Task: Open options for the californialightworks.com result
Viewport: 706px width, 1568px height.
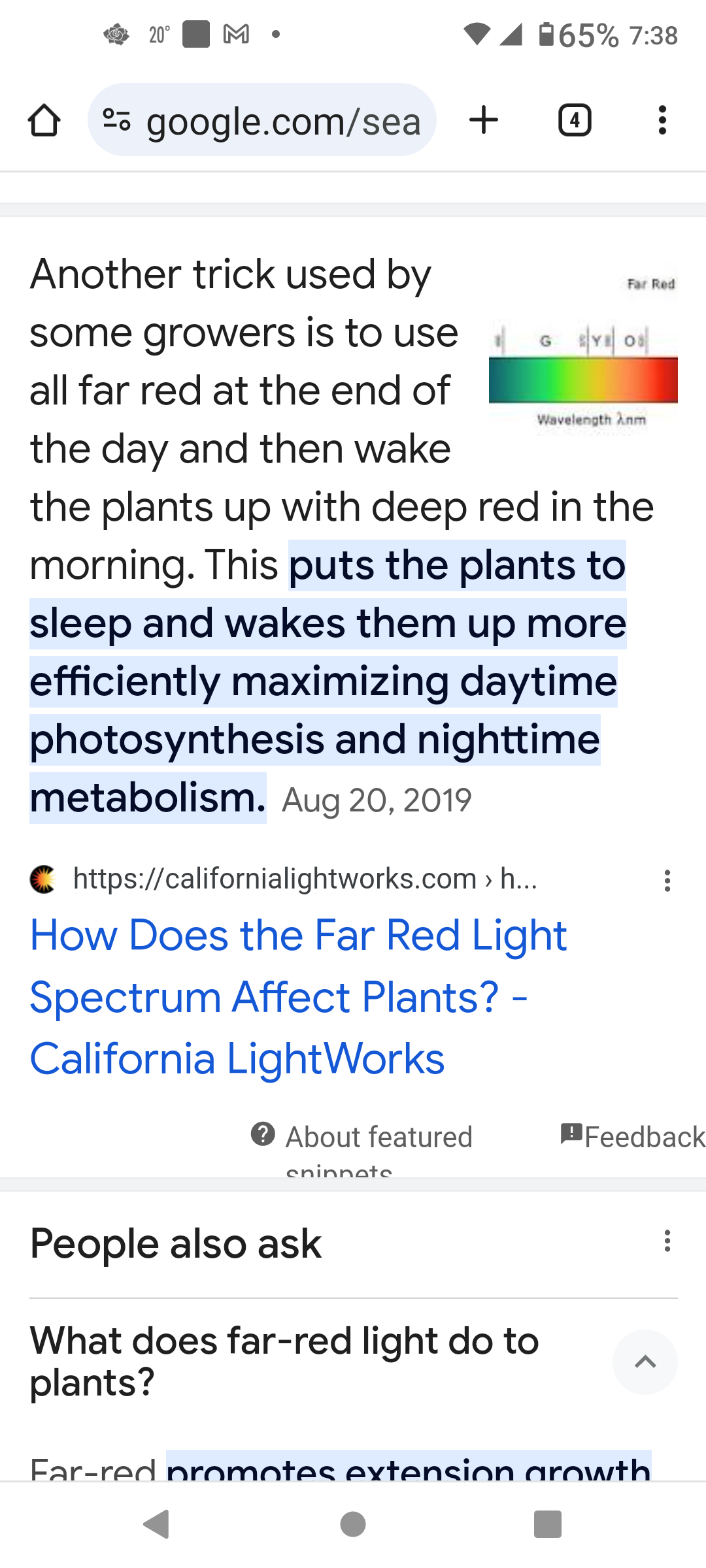Action: [667, 881]
